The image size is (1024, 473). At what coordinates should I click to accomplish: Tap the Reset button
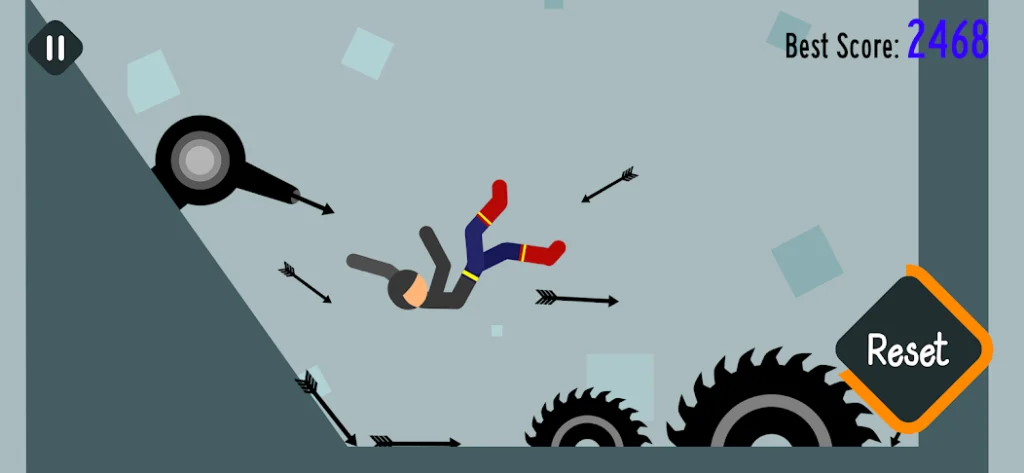[907, 350]
